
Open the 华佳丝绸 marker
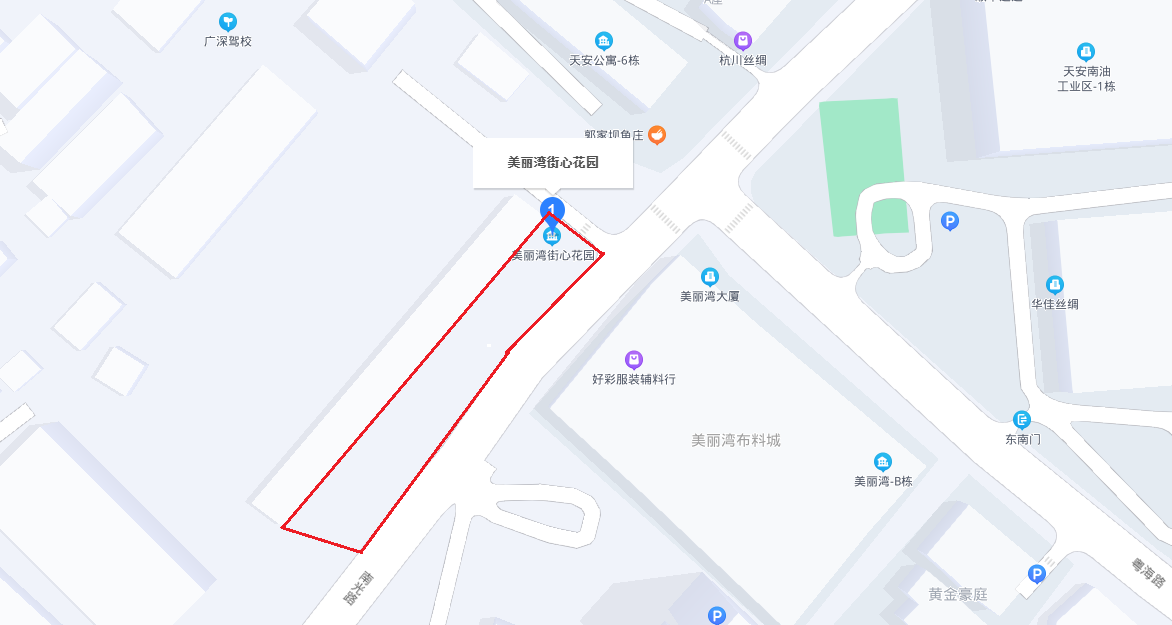click(1054, 285)
